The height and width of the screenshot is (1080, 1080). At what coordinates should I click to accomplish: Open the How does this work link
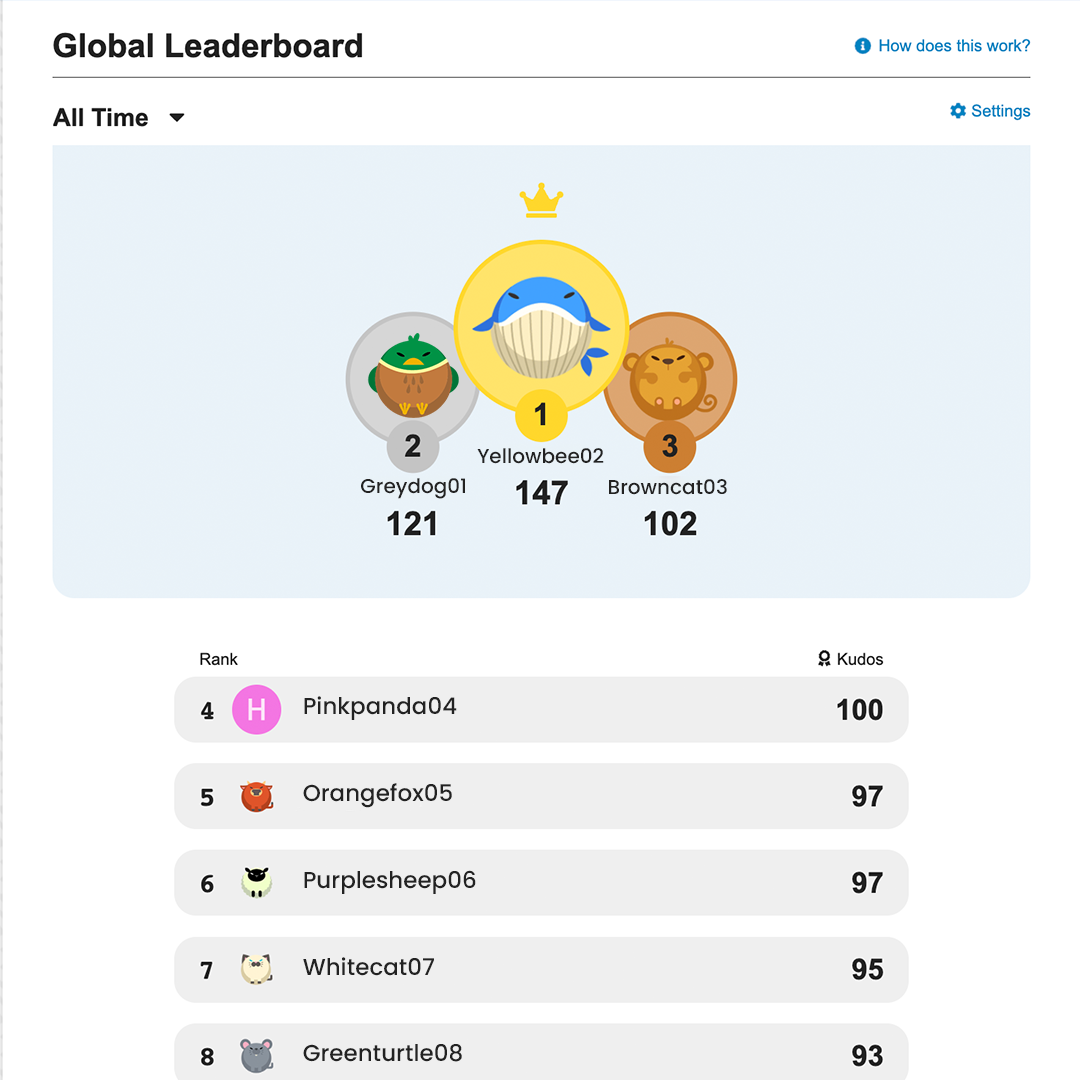coord(943,46)
